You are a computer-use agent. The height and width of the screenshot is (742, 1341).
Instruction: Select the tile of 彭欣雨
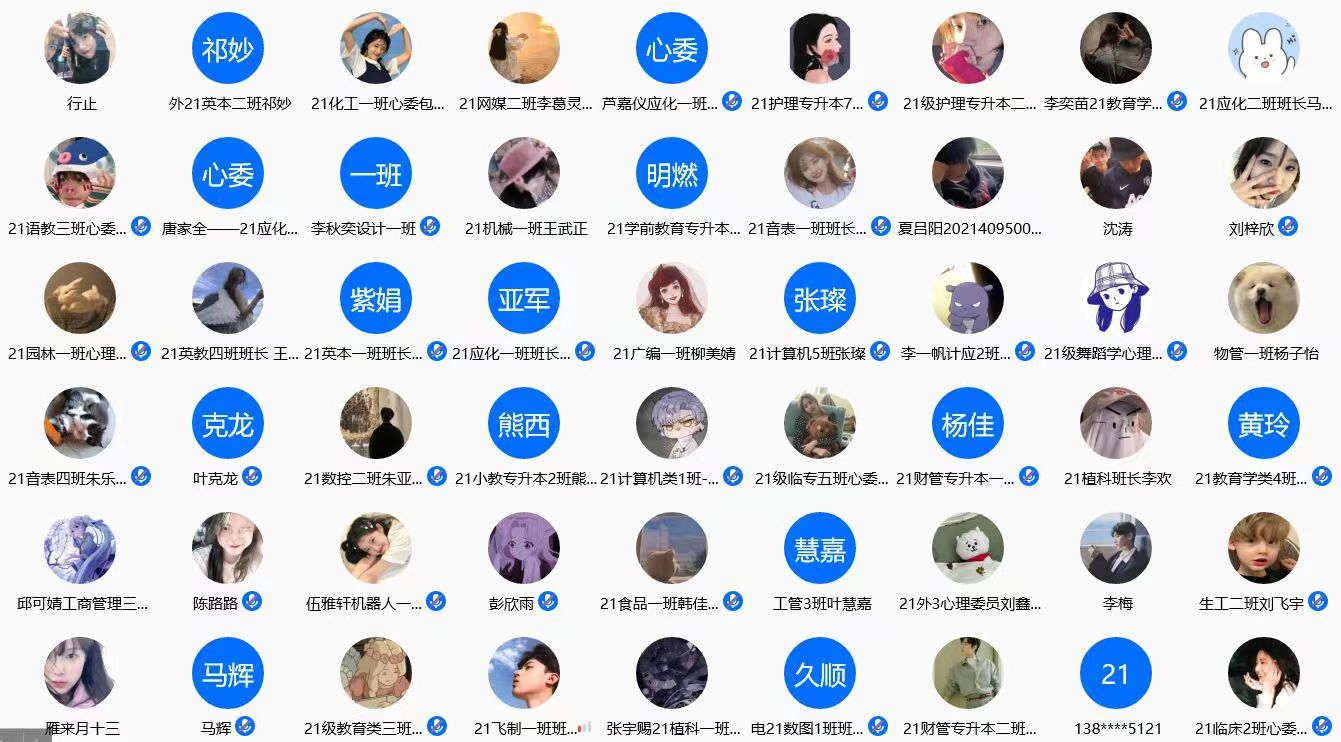pyautogui.click(x=524, y=549)
